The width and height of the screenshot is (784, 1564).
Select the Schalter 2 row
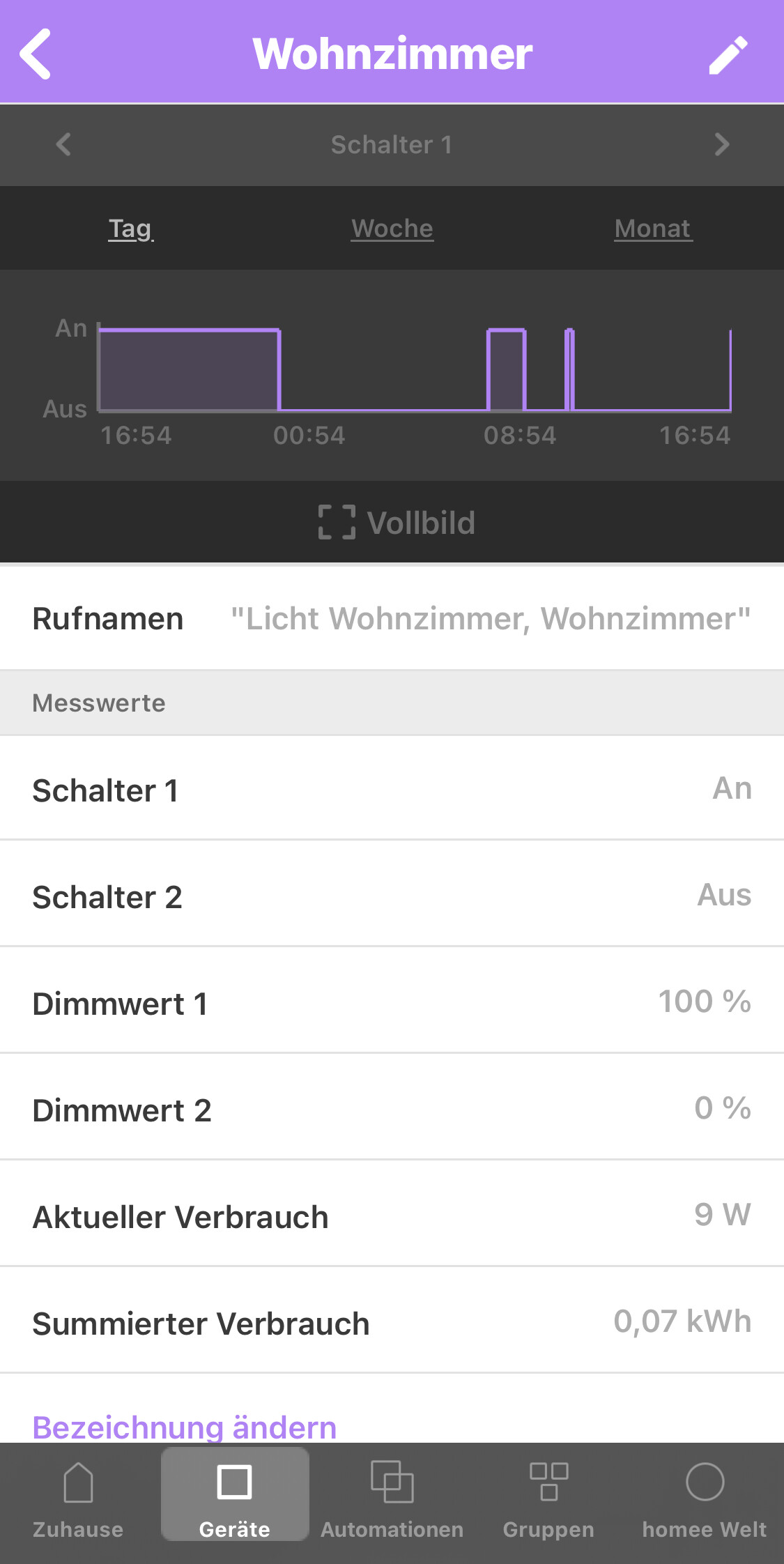coord(392,895)
